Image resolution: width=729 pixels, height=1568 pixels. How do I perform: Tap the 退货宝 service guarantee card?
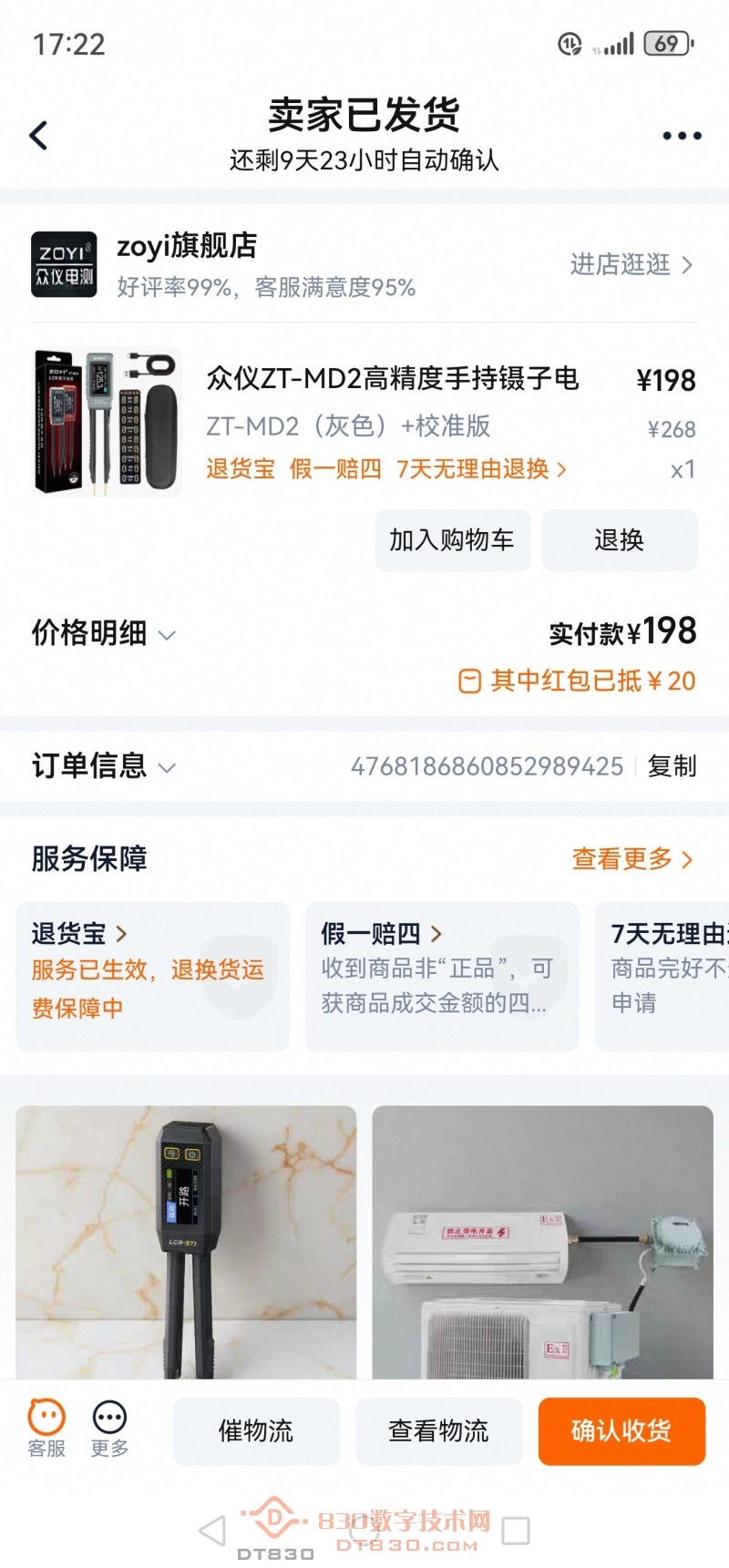click(151, 975)
